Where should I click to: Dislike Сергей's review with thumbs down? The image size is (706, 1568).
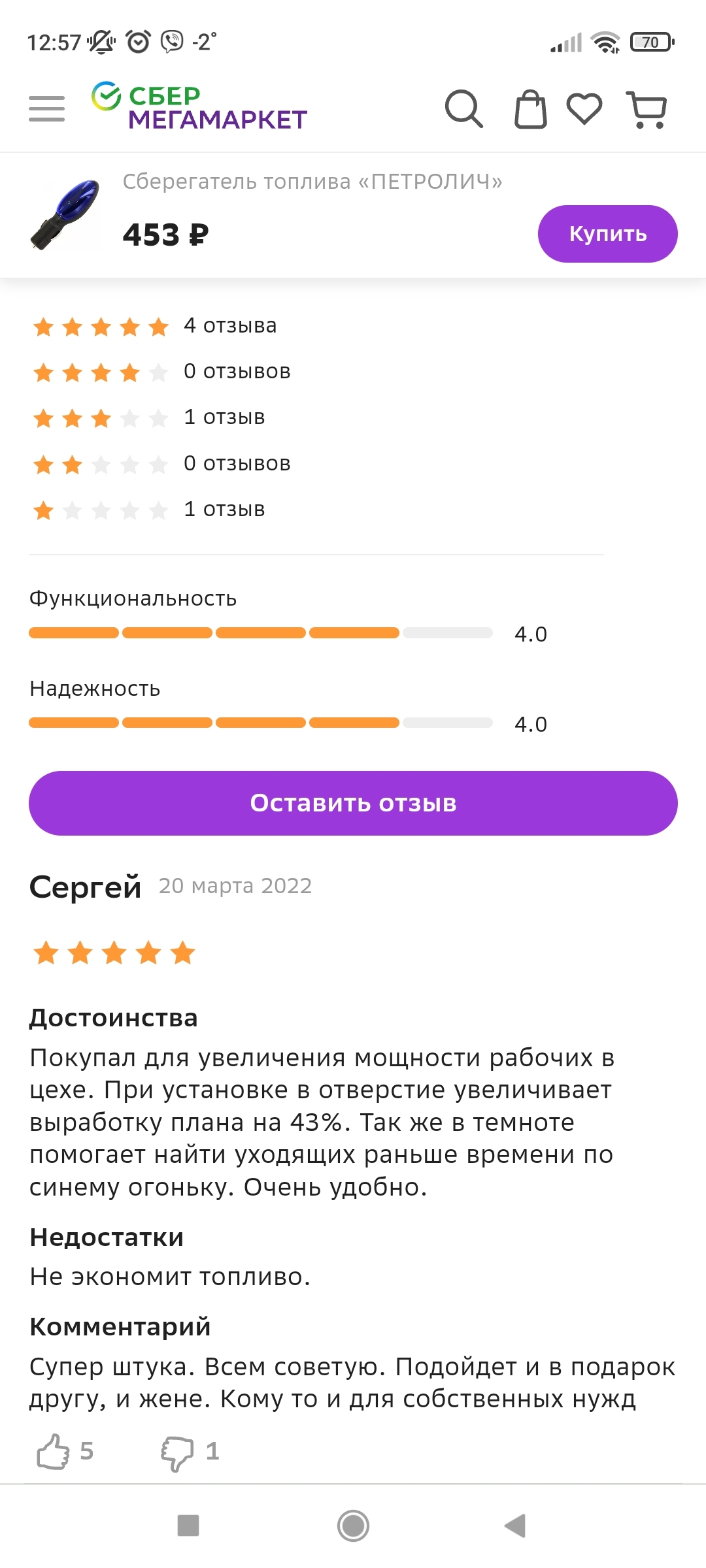[x=178, y=1452]
